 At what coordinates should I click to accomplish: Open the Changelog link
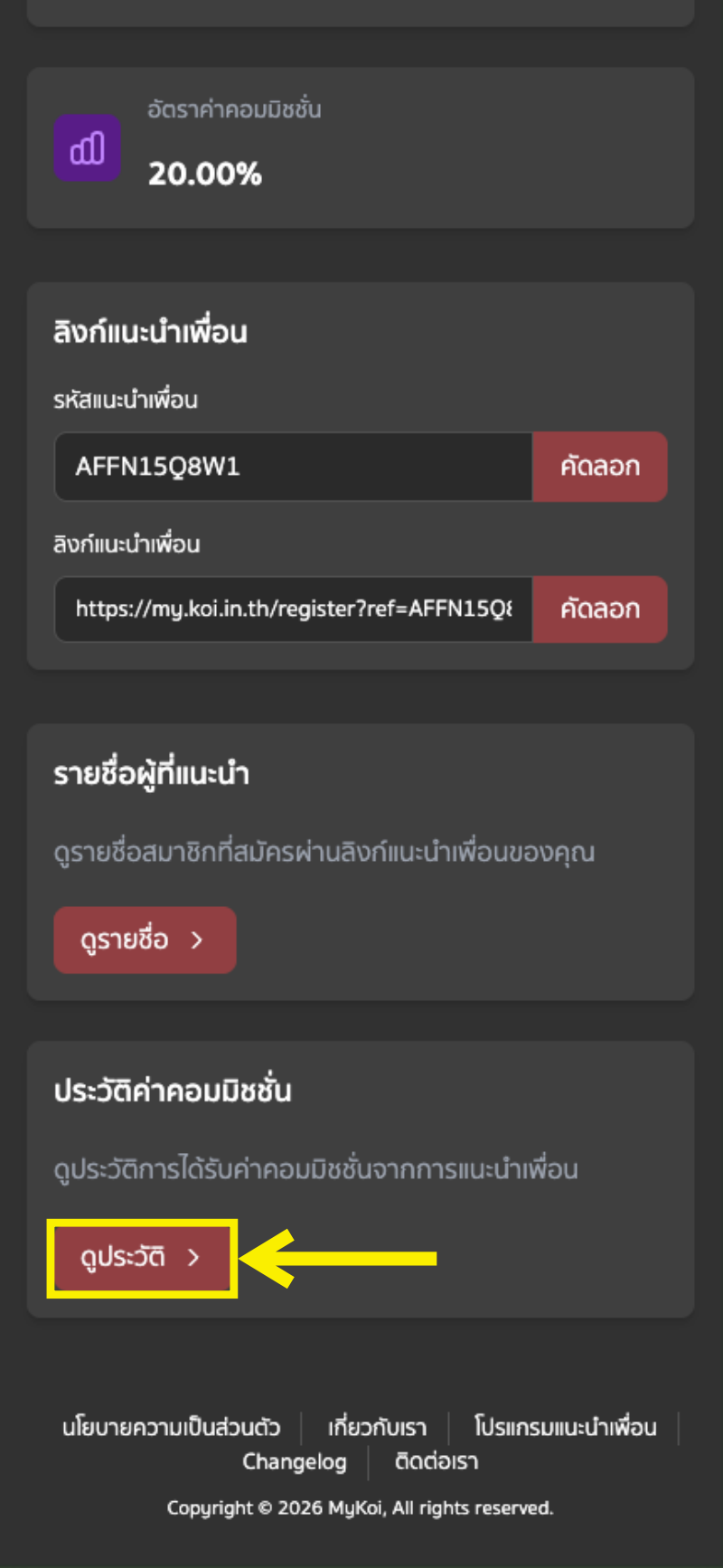[295, 1462]
